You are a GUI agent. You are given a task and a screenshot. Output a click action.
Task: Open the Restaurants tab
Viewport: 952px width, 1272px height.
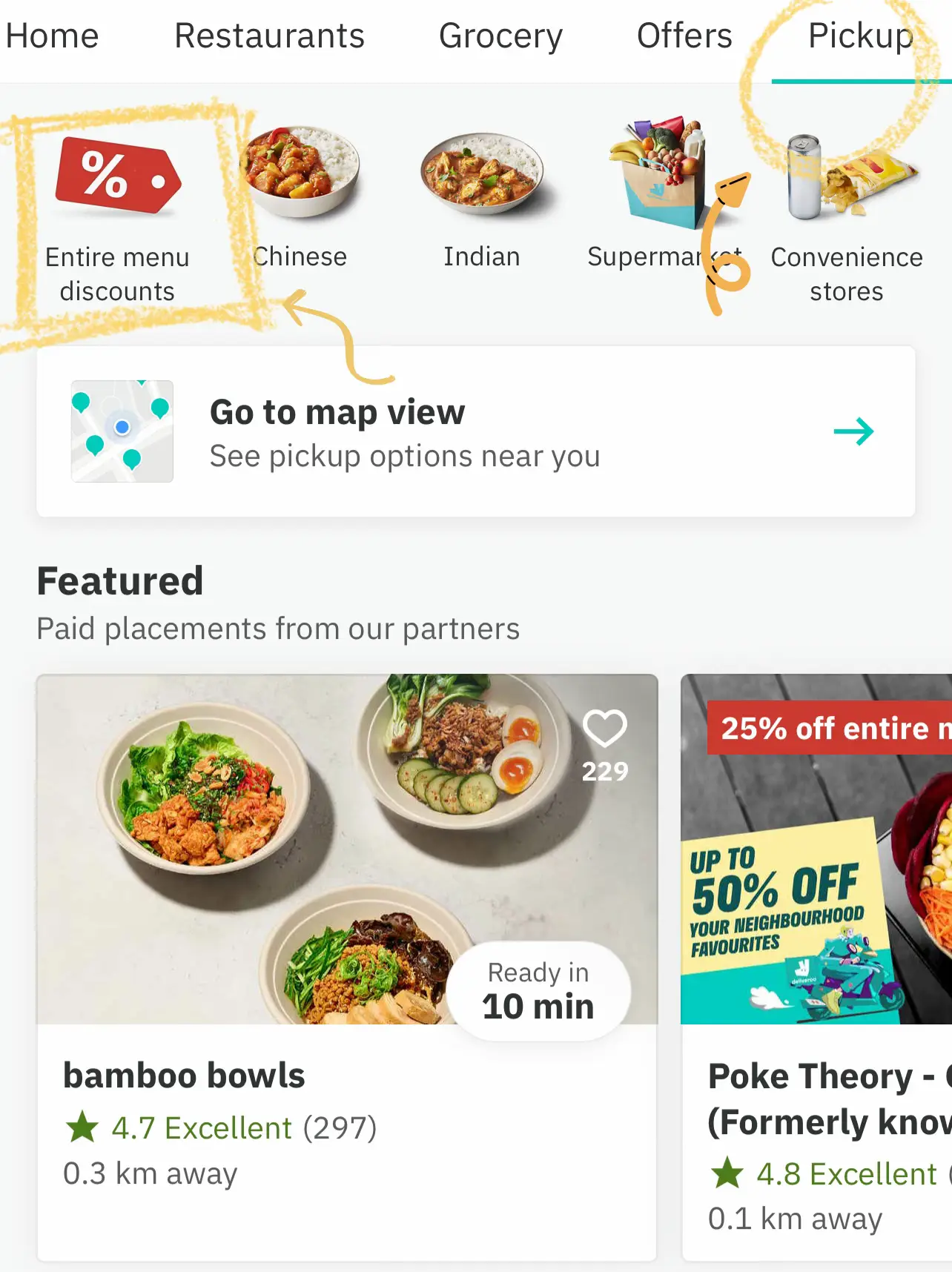[x=269, y=36]
